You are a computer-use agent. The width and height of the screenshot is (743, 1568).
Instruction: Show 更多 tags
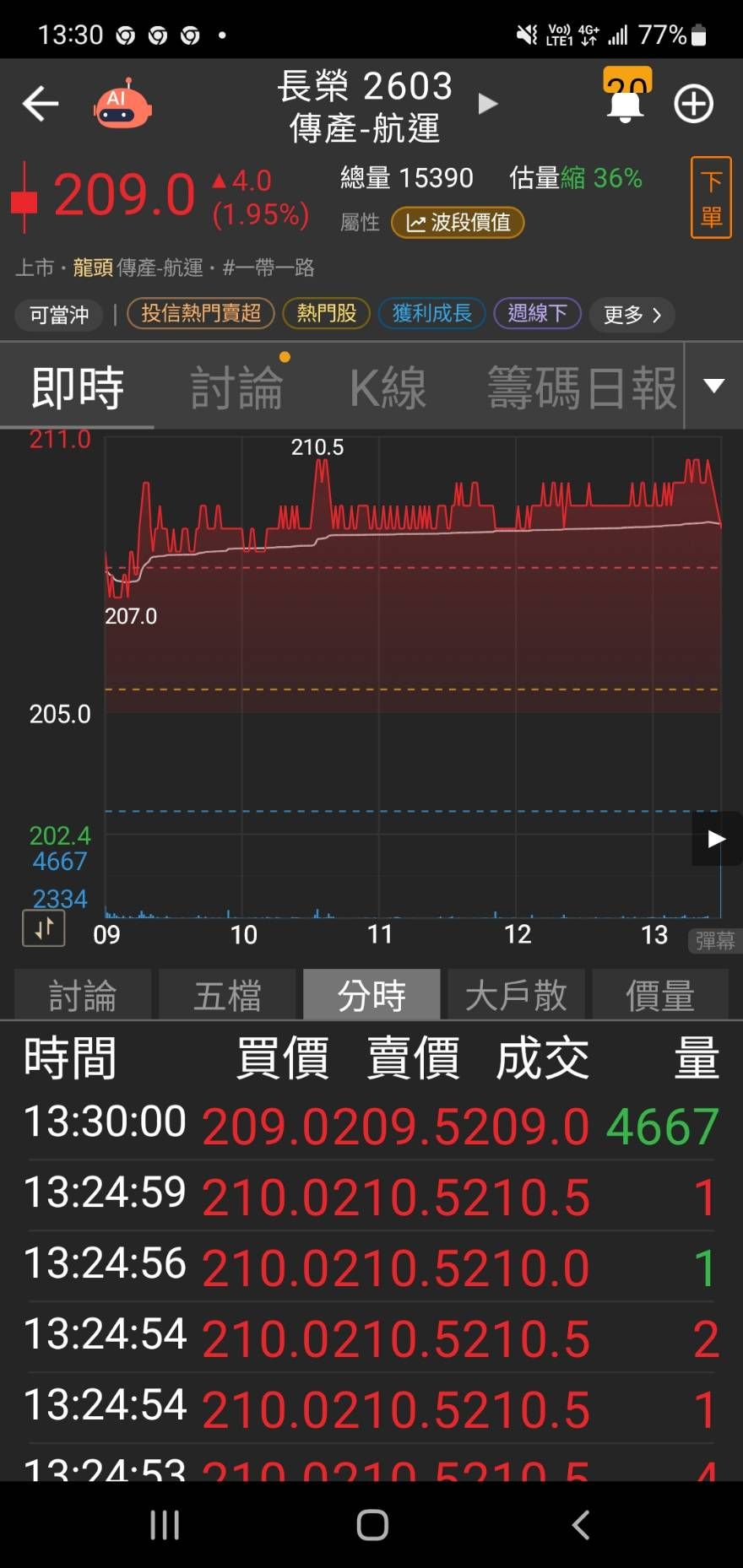coord(632,315)
